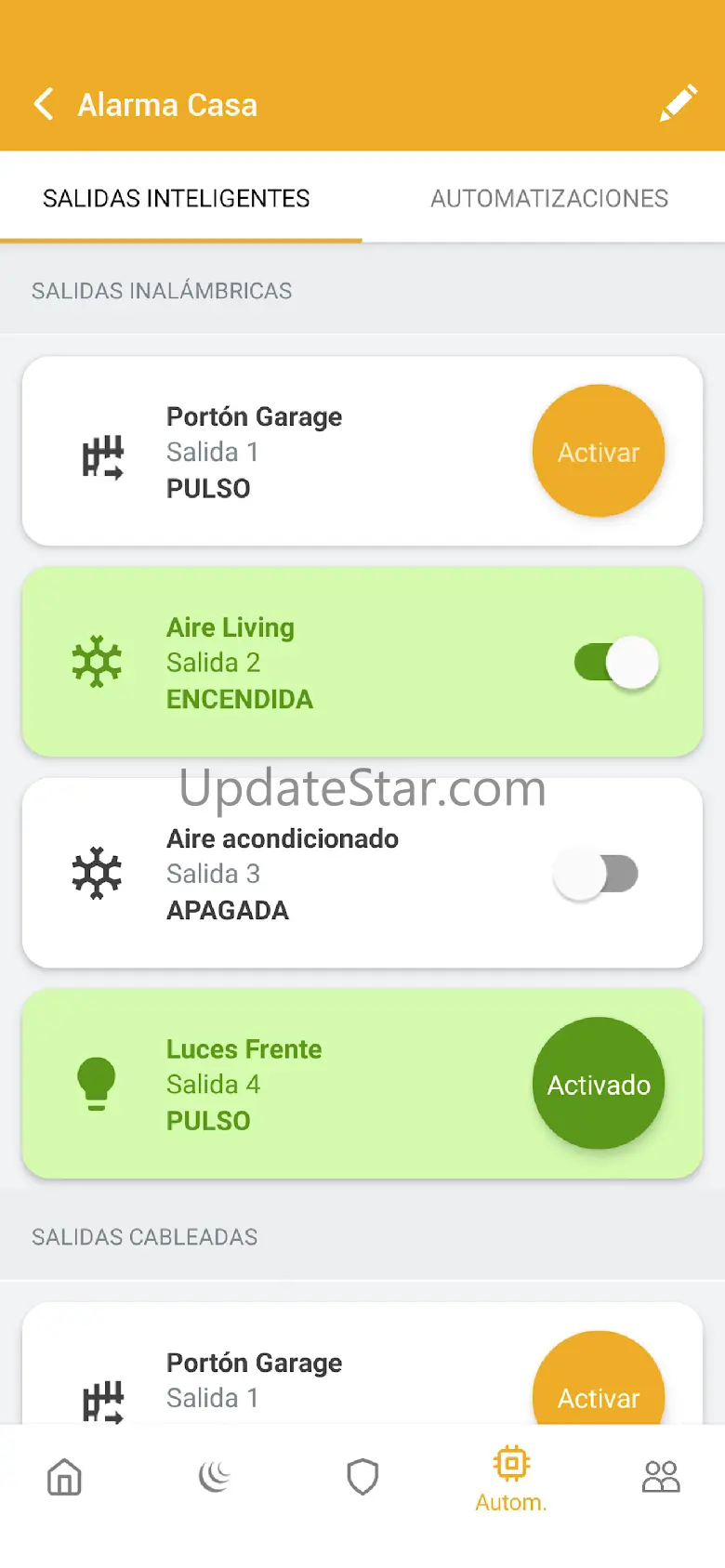The height and width of the screenshot is (1568, 725).
Task: Select the Salidas Inteligentes tab
Action: 177,198
